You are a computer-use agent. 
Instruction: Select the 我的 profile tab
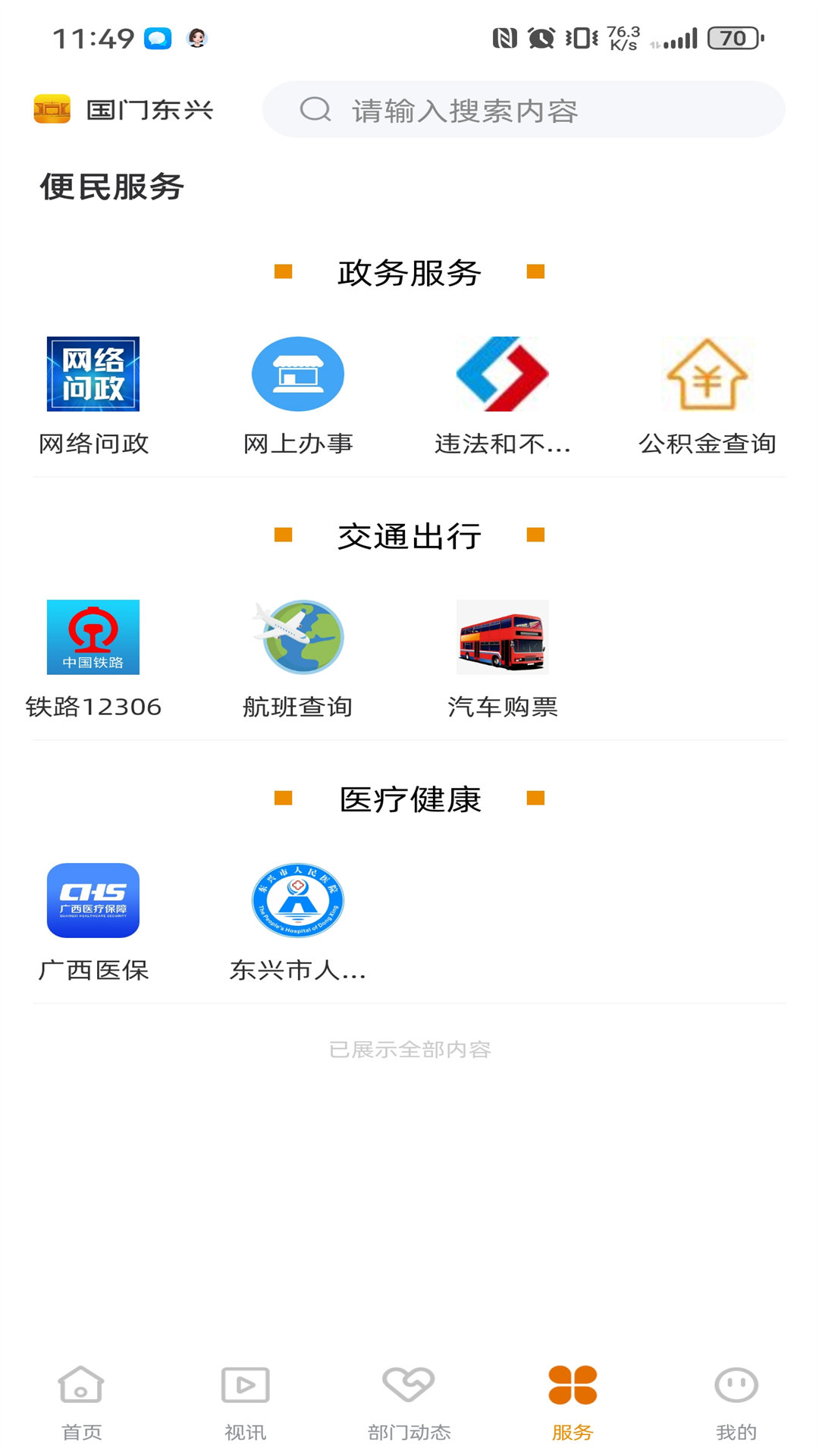[x=735, y=1399]
